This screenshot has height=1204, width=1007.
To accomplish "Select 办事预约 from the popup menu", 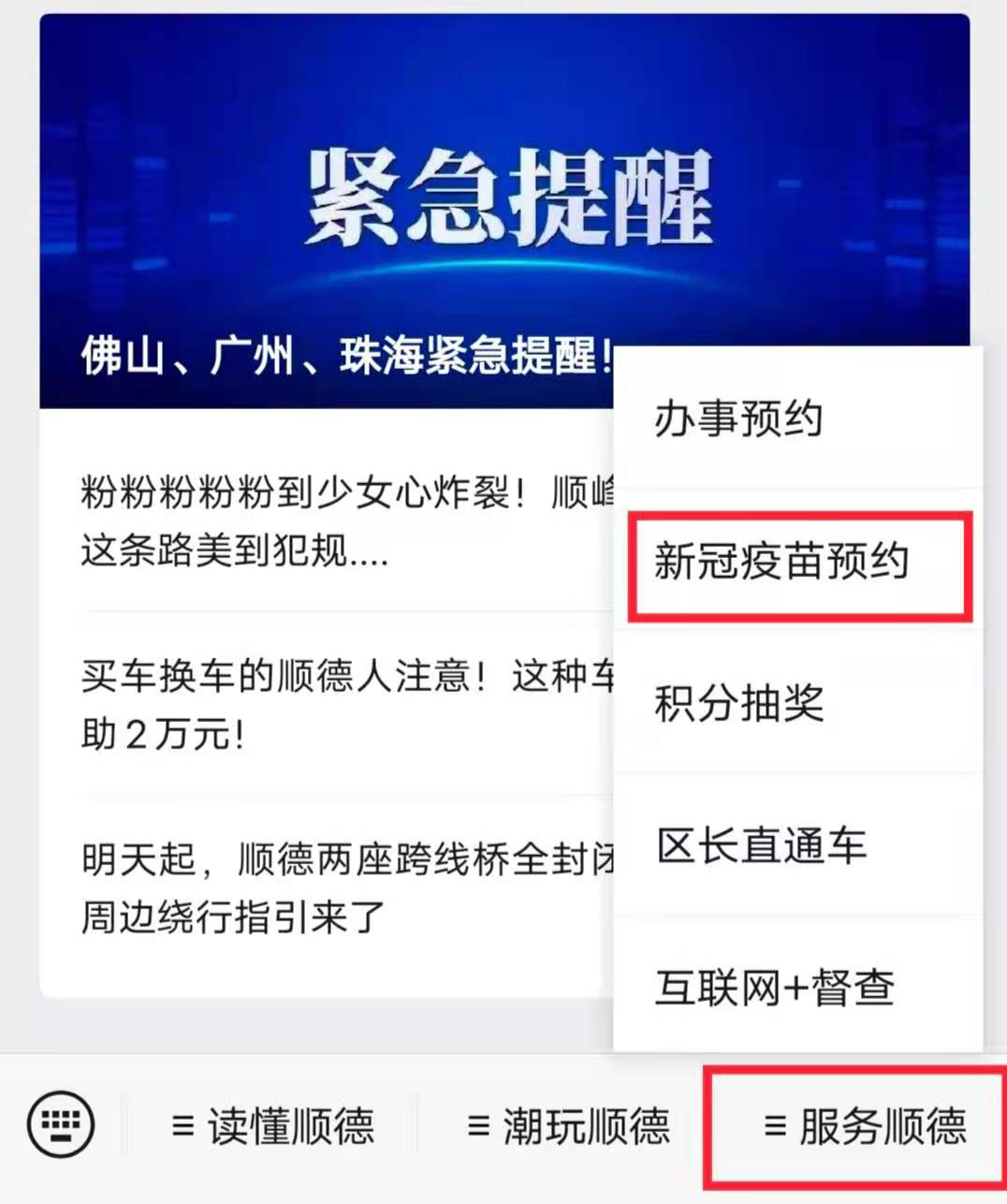I will coord(797,418).
